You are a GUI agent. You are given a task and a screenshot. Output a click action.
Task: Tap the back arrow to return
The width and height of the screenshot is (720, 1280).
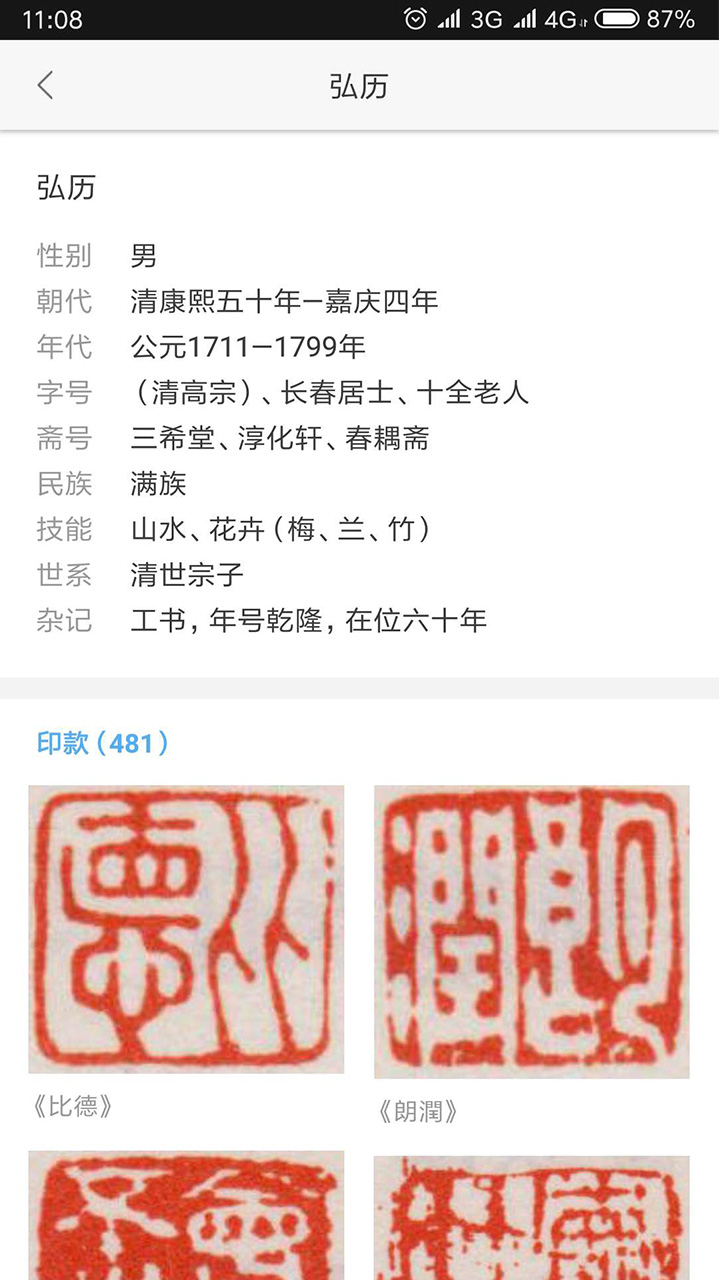coord(45,87)
